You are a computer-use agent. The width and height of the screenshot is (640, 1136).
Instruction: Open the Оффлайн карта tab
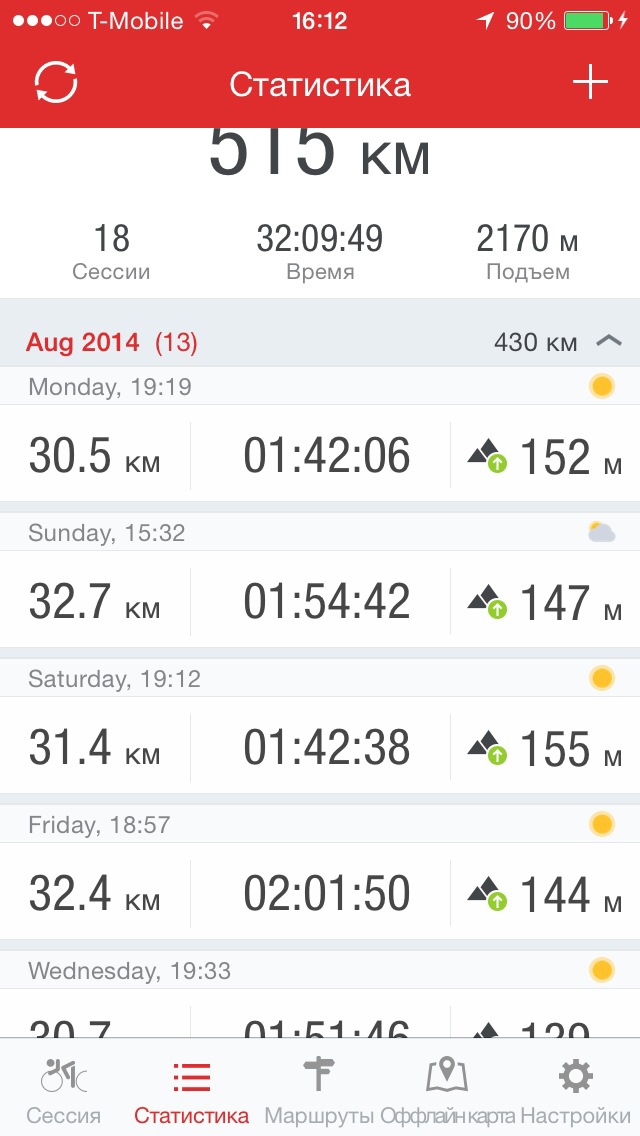(447, 1090)
